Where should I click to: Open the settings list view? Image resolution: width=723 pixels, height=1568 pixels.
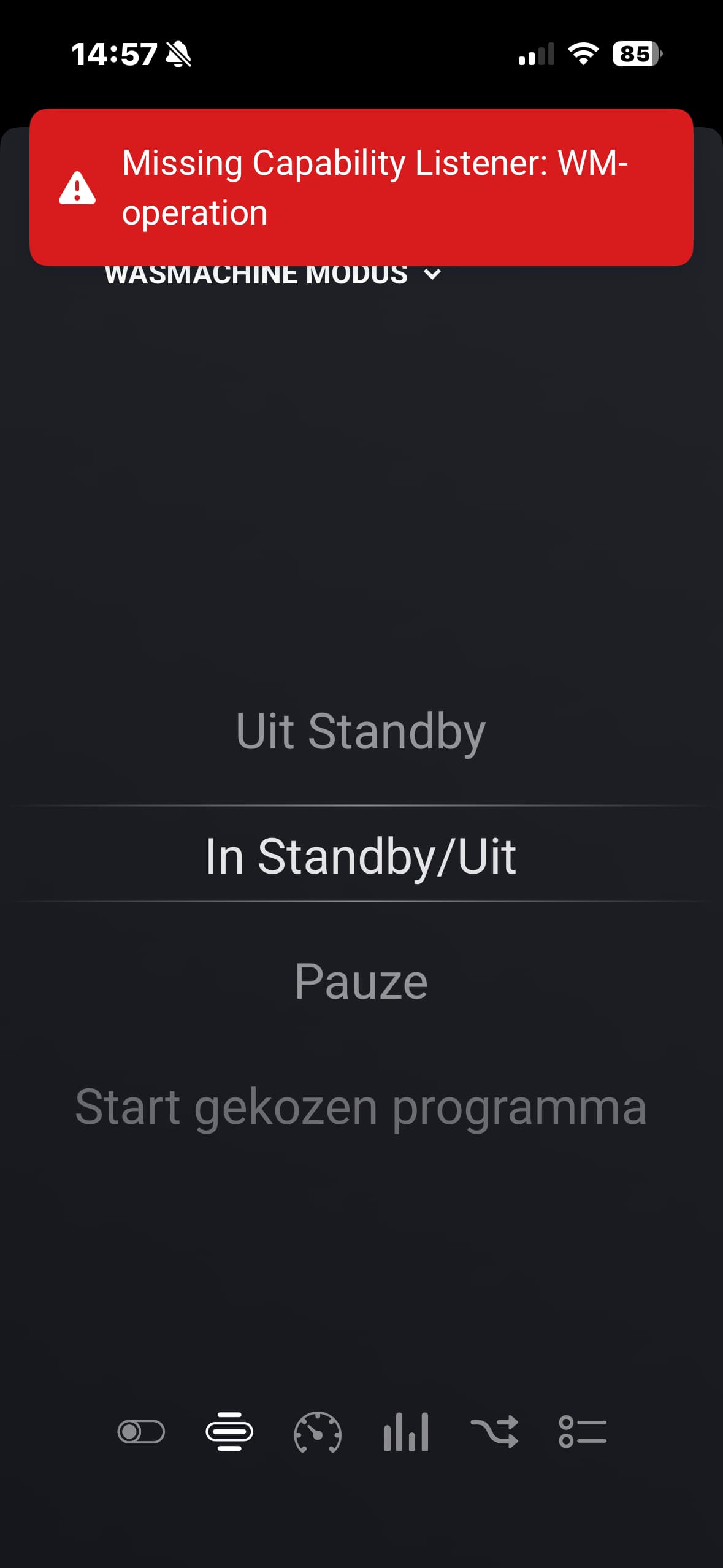point(583,1432)
